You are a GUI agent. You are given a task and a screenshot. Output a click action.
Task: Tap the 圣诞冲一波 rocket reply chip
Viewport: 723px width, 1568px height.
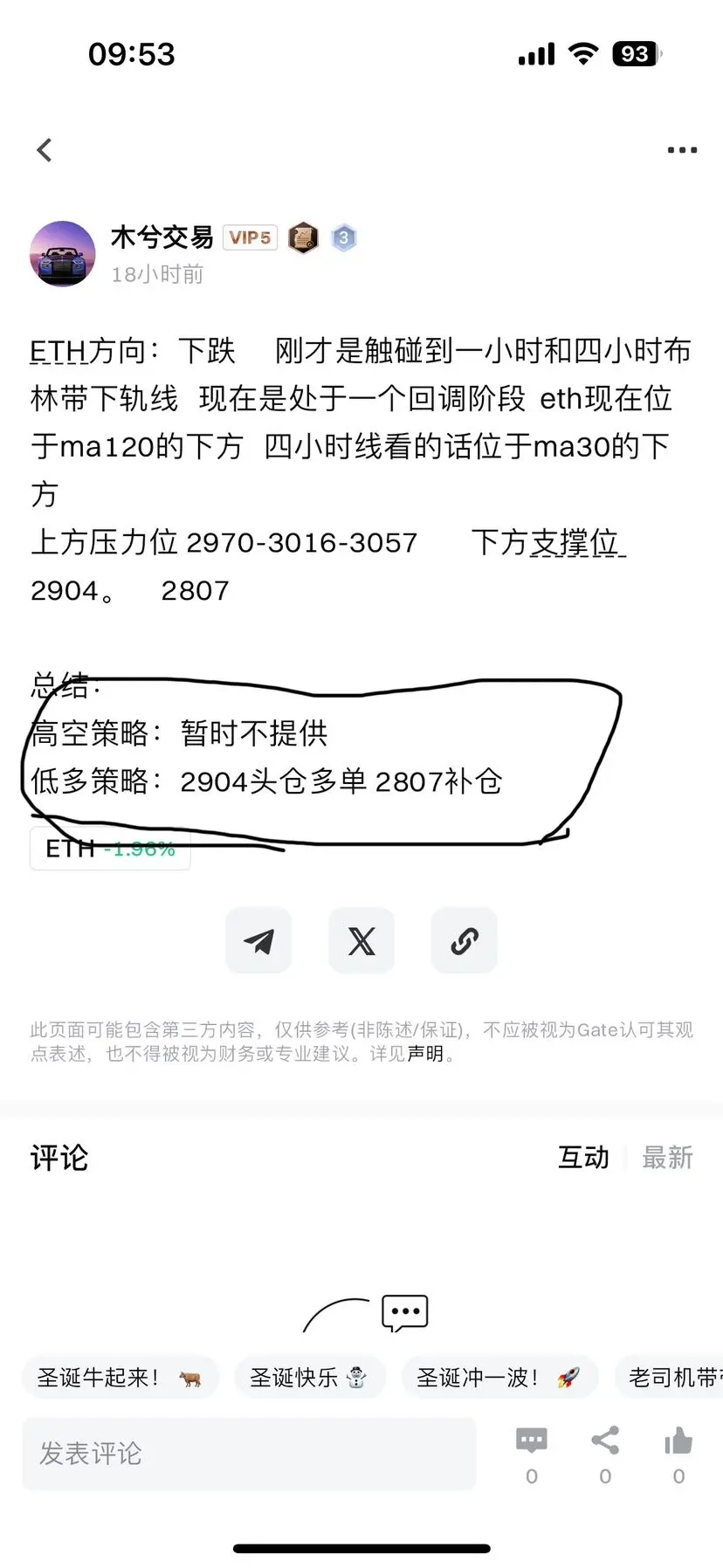click(499, 1377)
